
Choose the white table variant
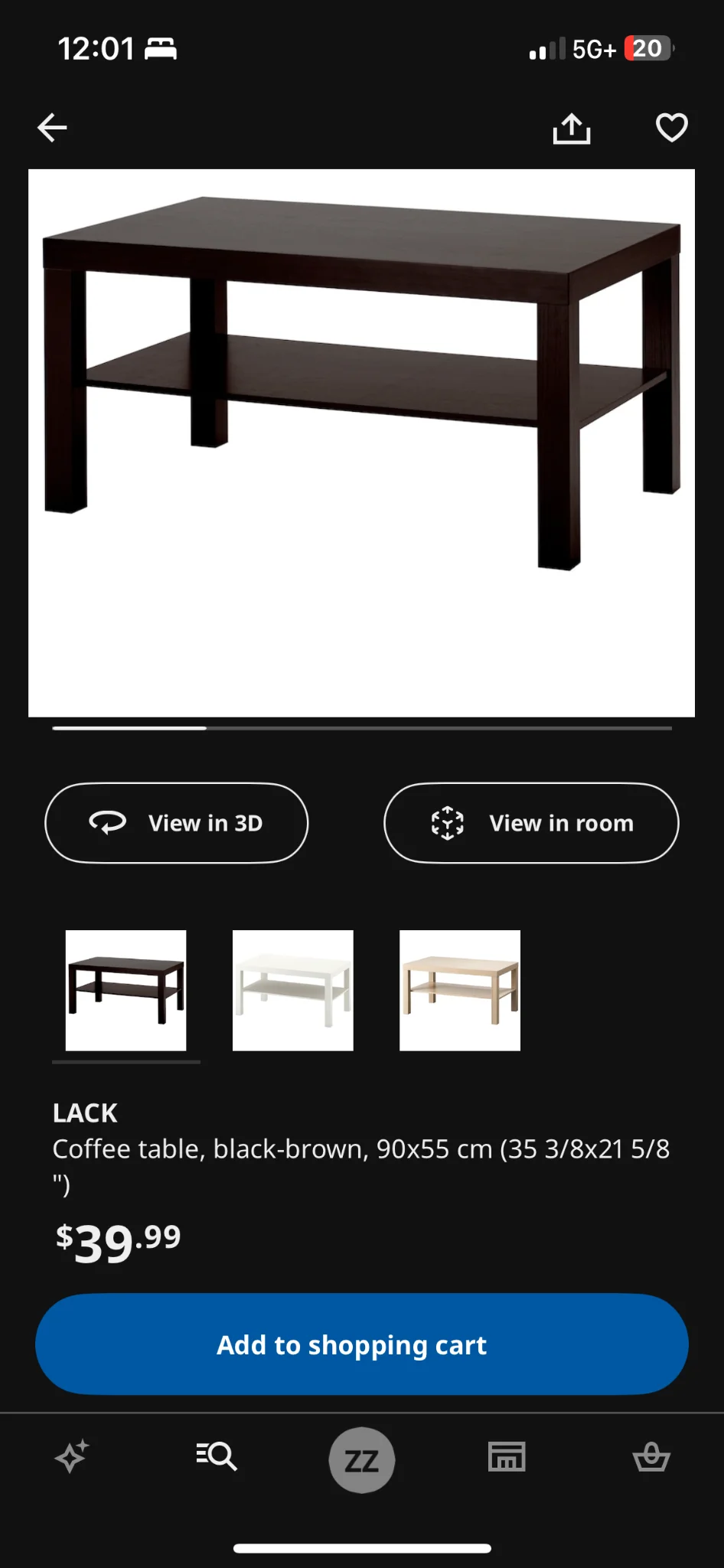point(293,990)
